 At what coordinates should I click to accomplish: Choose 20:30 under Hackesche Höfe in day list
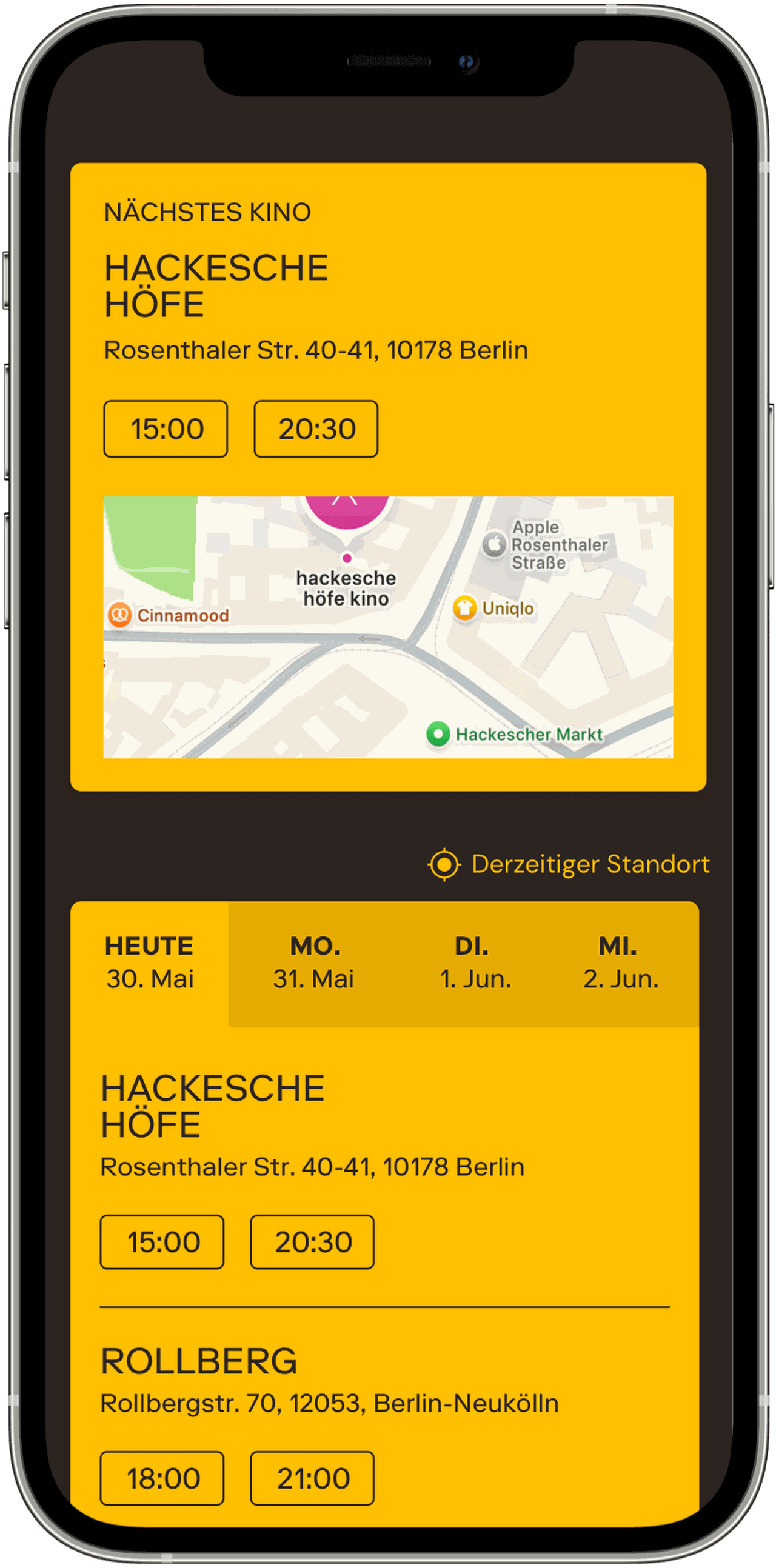click(x=312, y=1243)
